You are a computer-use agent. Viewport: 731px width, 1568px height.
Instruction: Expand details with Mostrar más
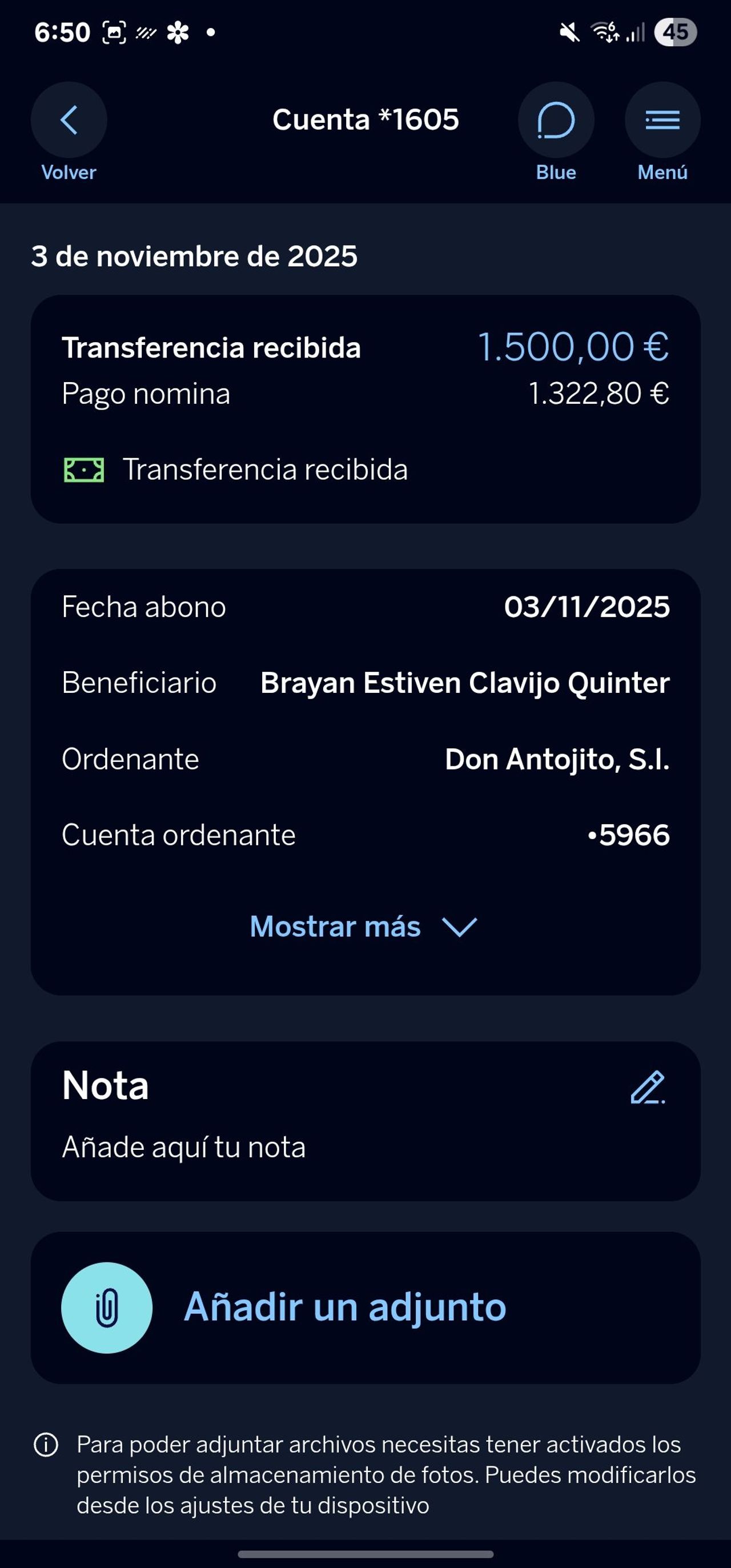pos(364,927)
